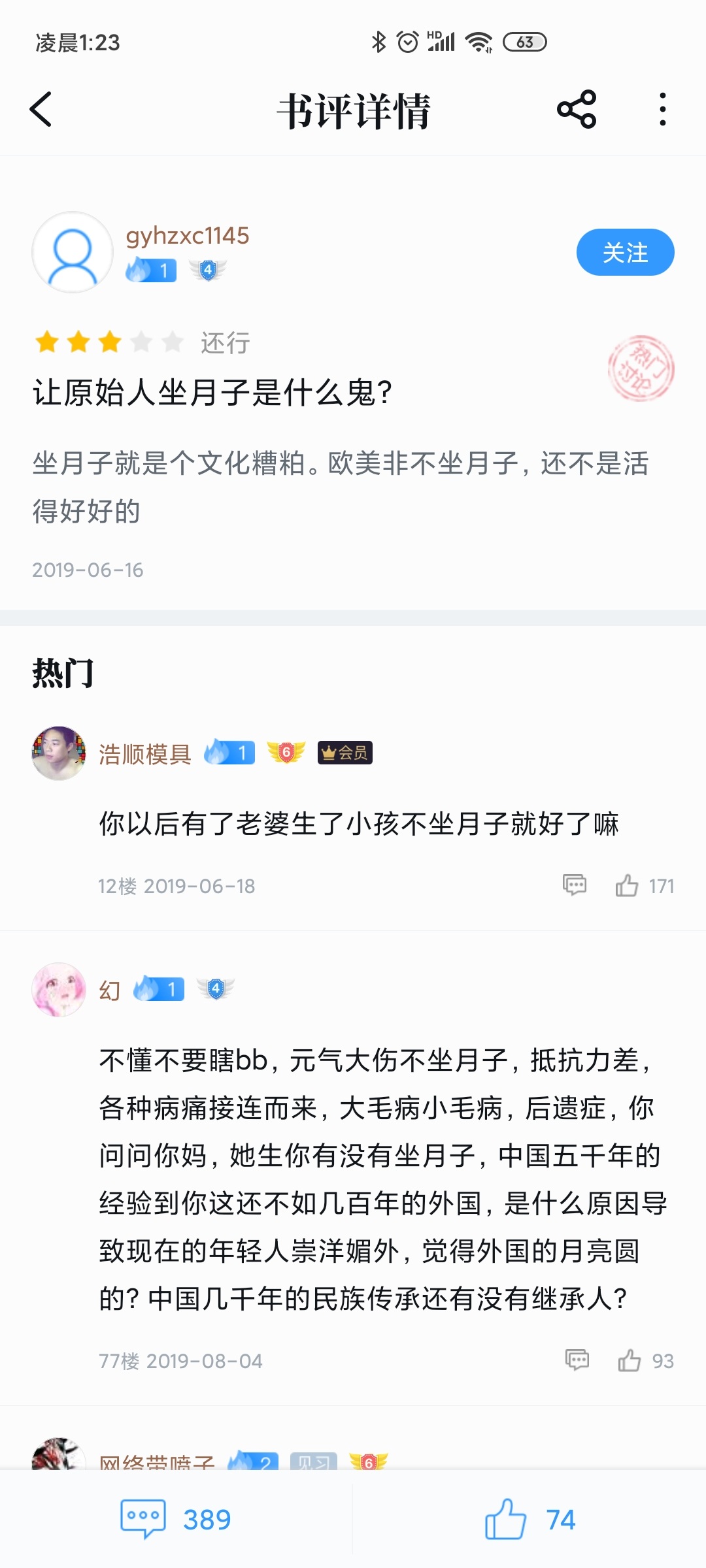Like the review with 74 thumbs up

click(x=529, y=1520)
